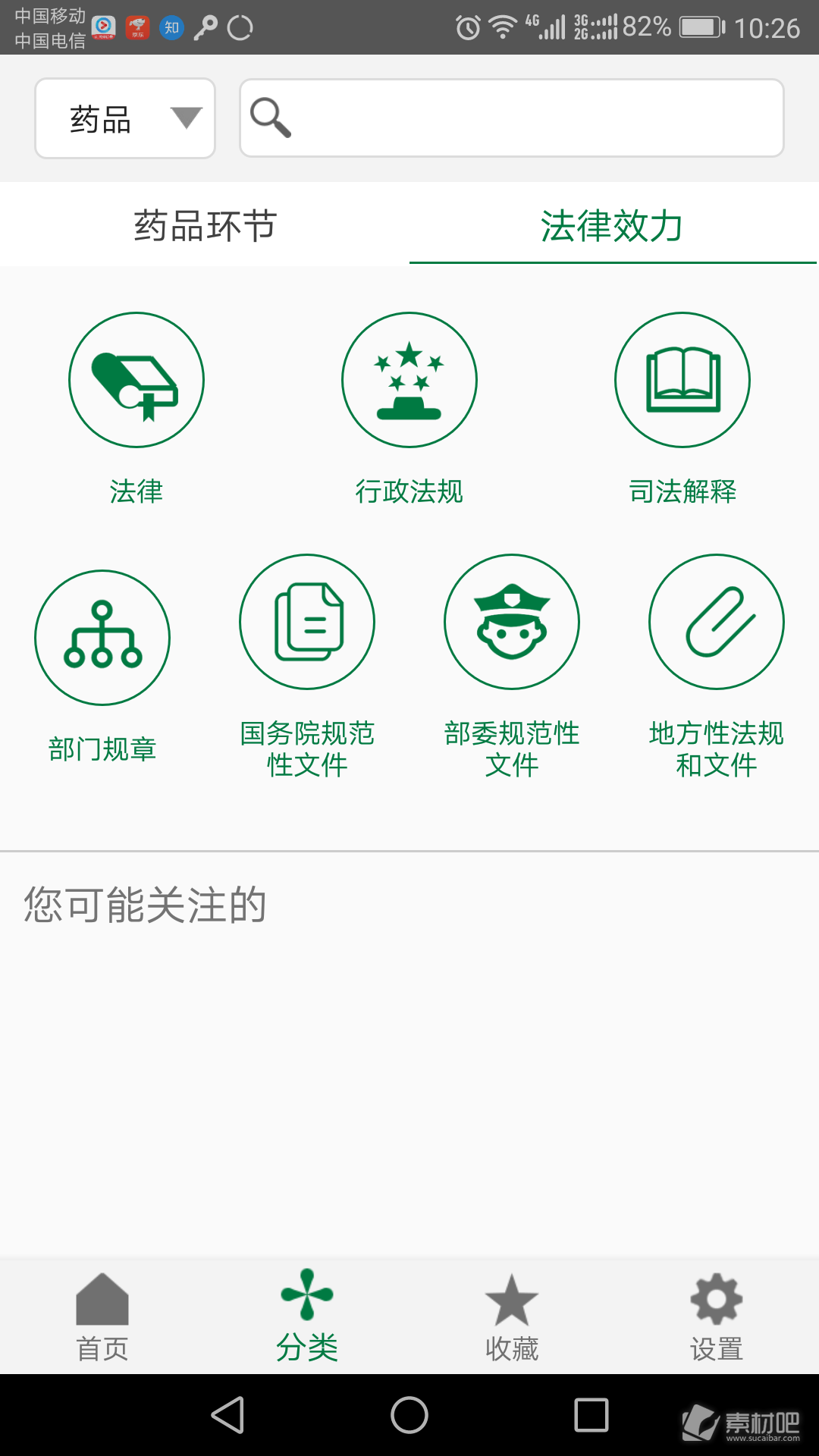Go to the 首页 tab
The width and height of the screenshot is (819, 1456).
(x=102, y=1317)
